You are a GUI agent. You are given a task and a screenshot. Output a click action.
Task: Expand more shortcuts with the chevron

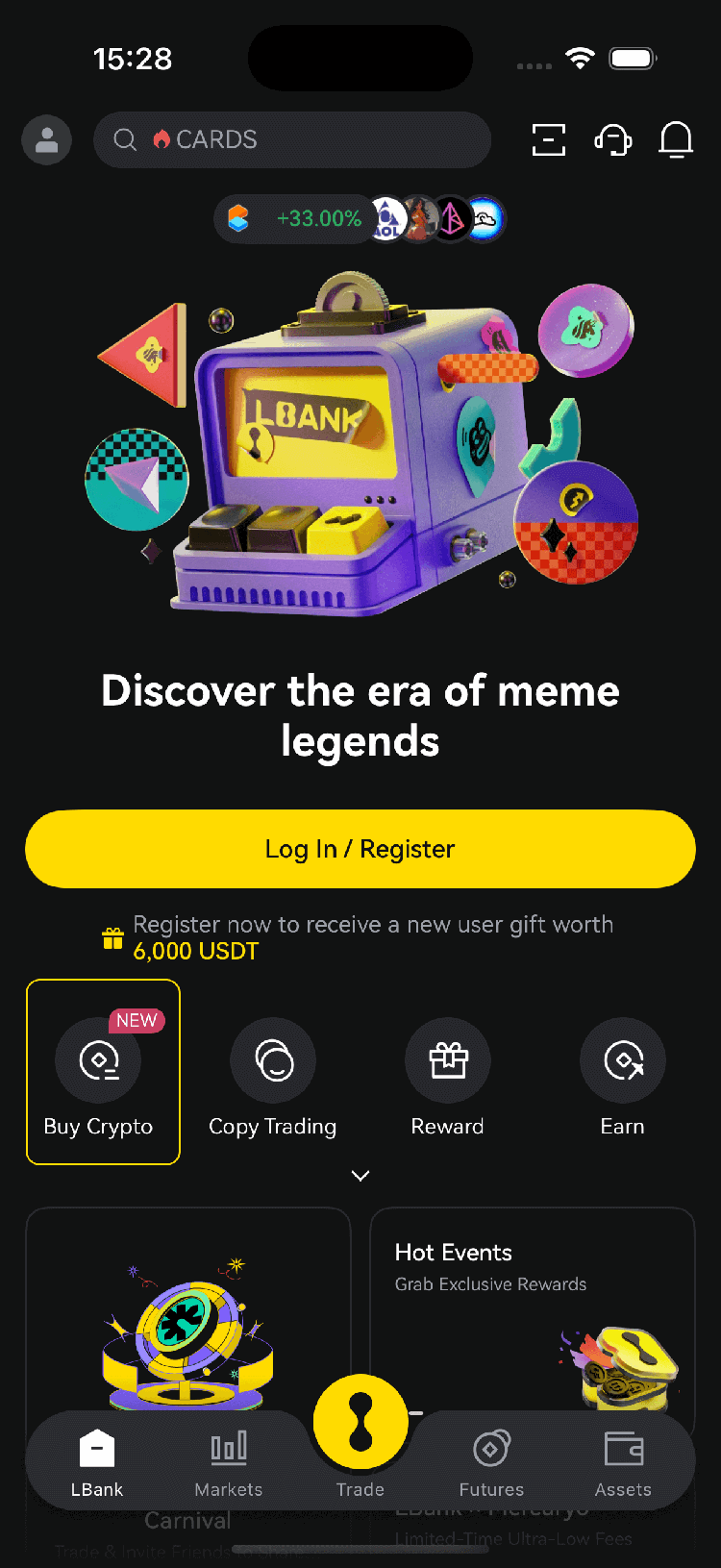point(360,1176)
